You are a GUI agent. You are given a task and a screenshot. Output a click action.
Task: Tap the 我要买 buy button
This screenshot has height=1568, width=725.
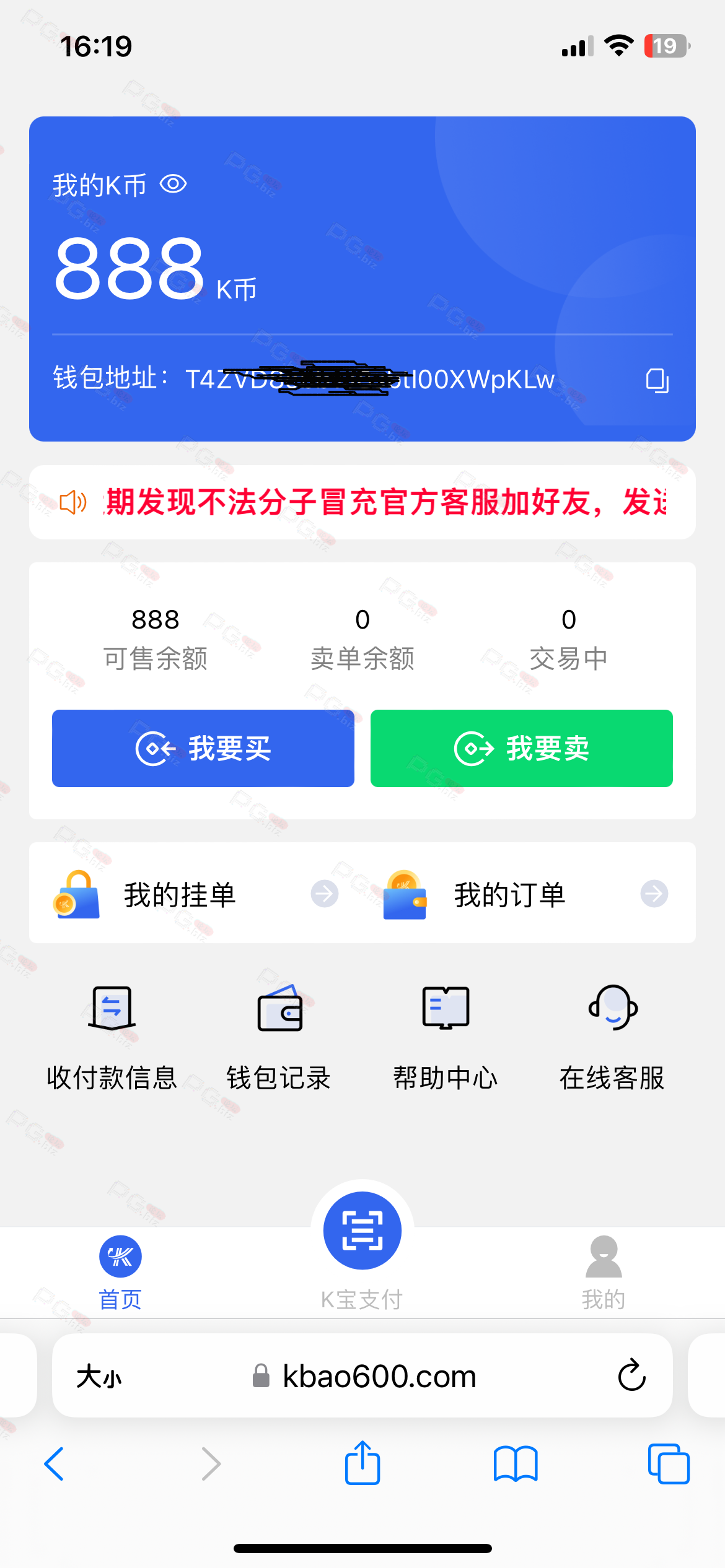pyautogui.click(x=203, y=748)
